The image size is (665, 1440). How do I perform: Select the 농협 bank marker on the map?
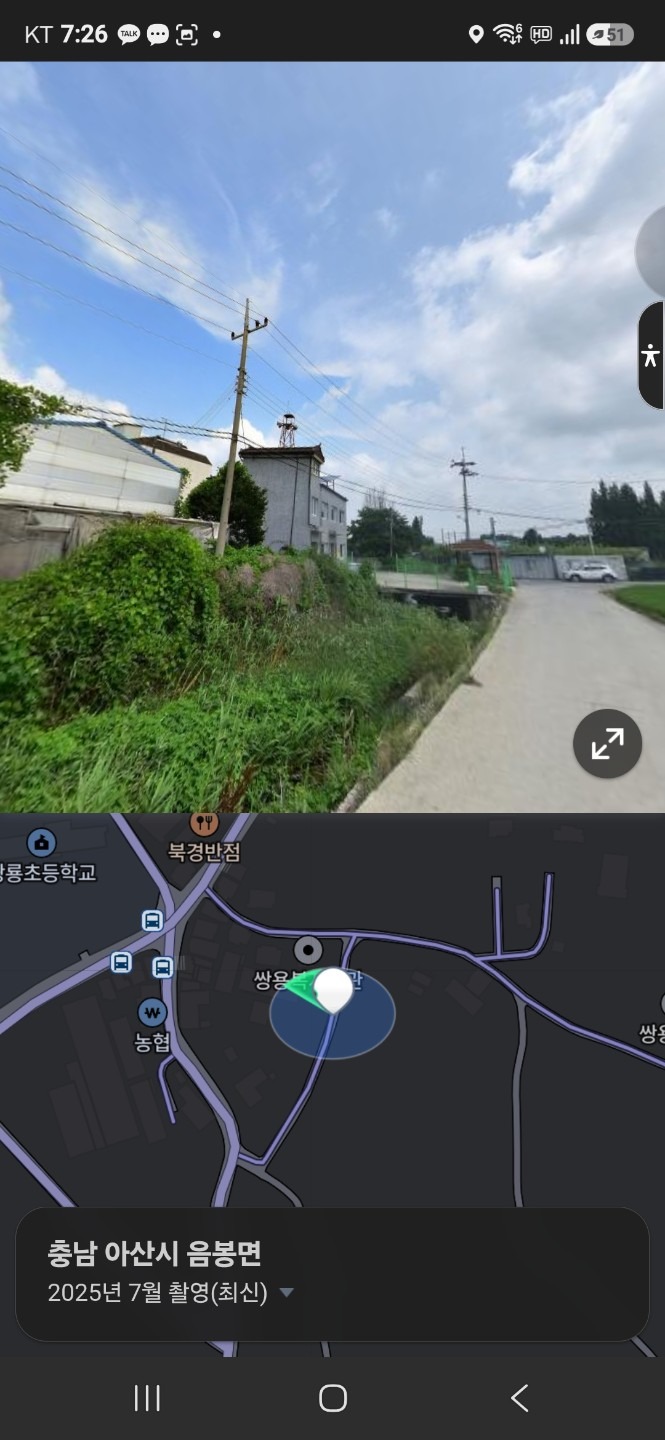click(x=152, y=1012)
